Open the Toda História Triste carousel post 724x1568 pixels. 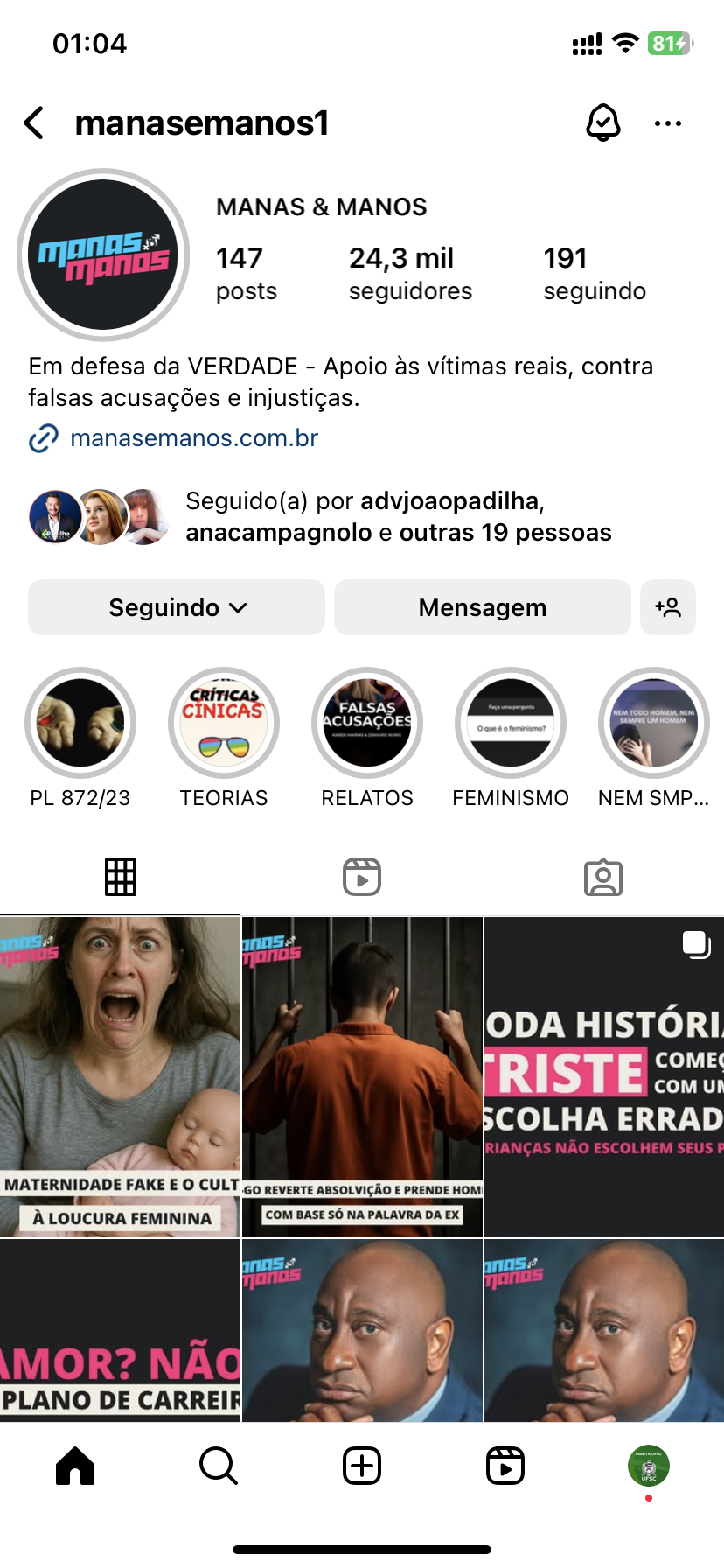(603, 1076)
